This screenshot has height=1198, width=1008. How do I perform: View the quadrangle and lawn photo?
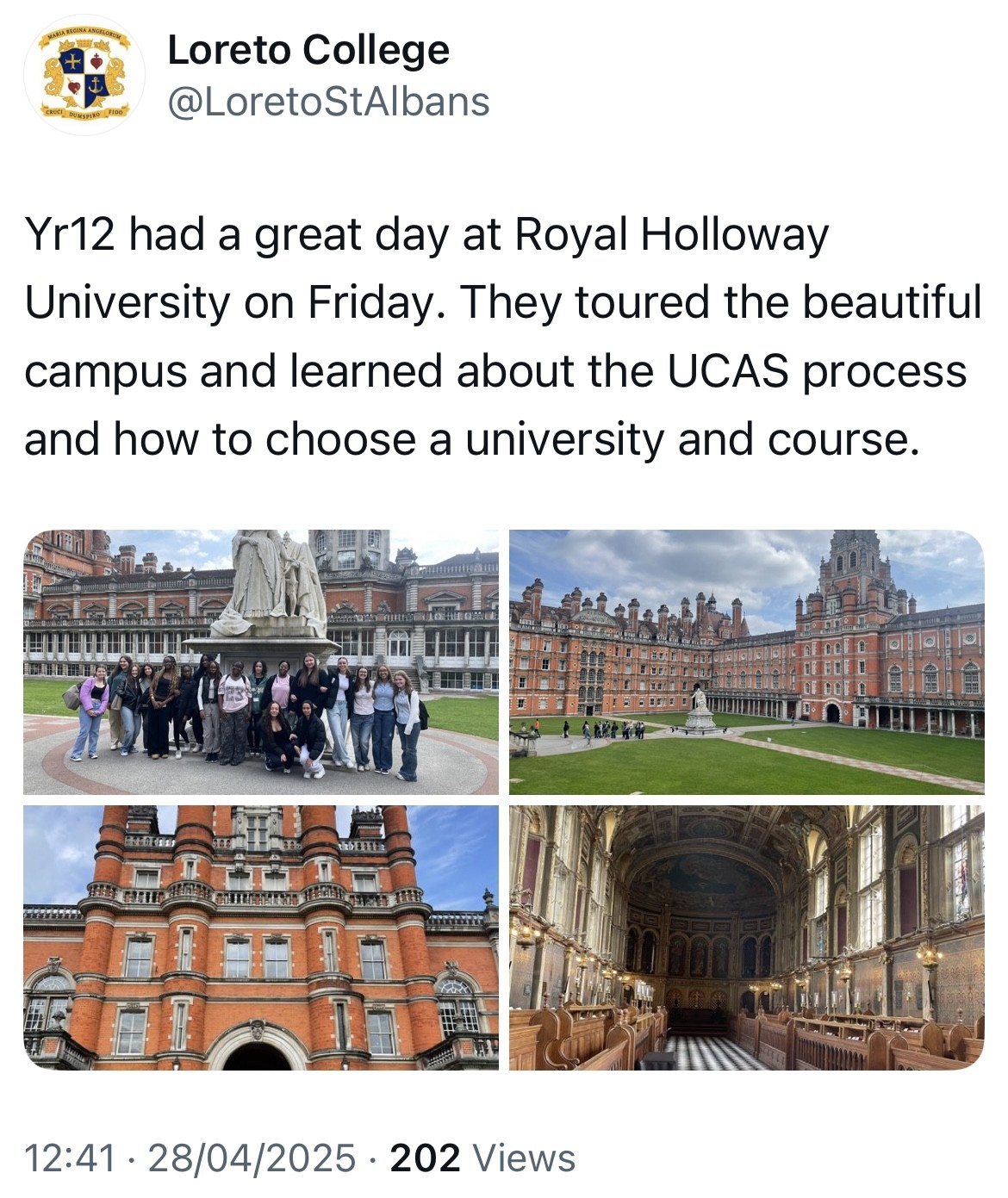click(746, 661)
